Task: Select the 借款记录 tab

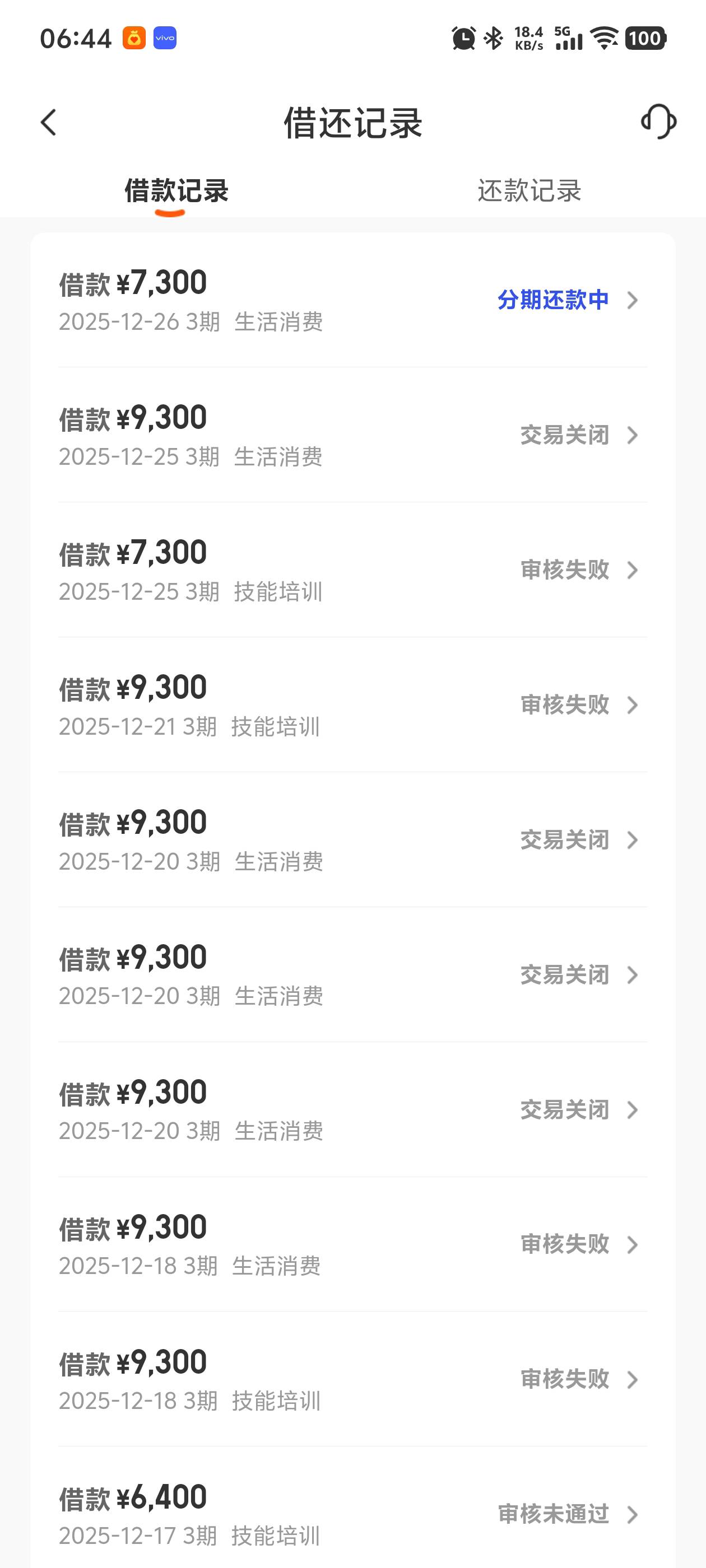Action: click(176, 190)
